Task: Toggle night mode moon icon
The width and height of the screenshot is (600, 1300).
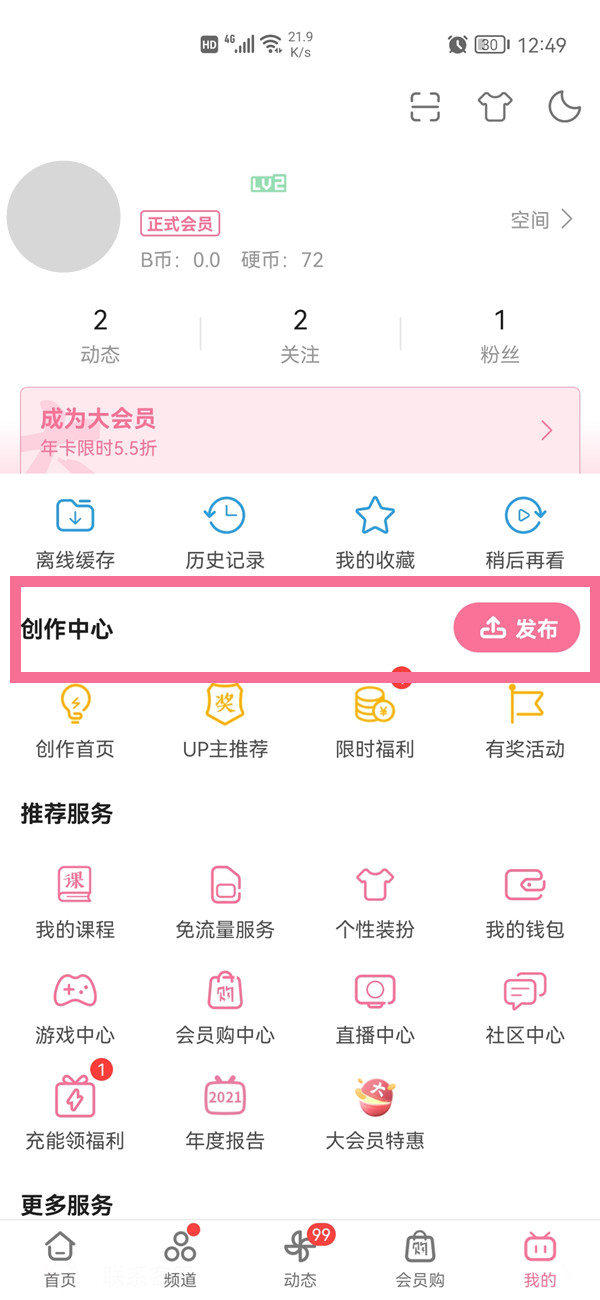Action: 564,107
